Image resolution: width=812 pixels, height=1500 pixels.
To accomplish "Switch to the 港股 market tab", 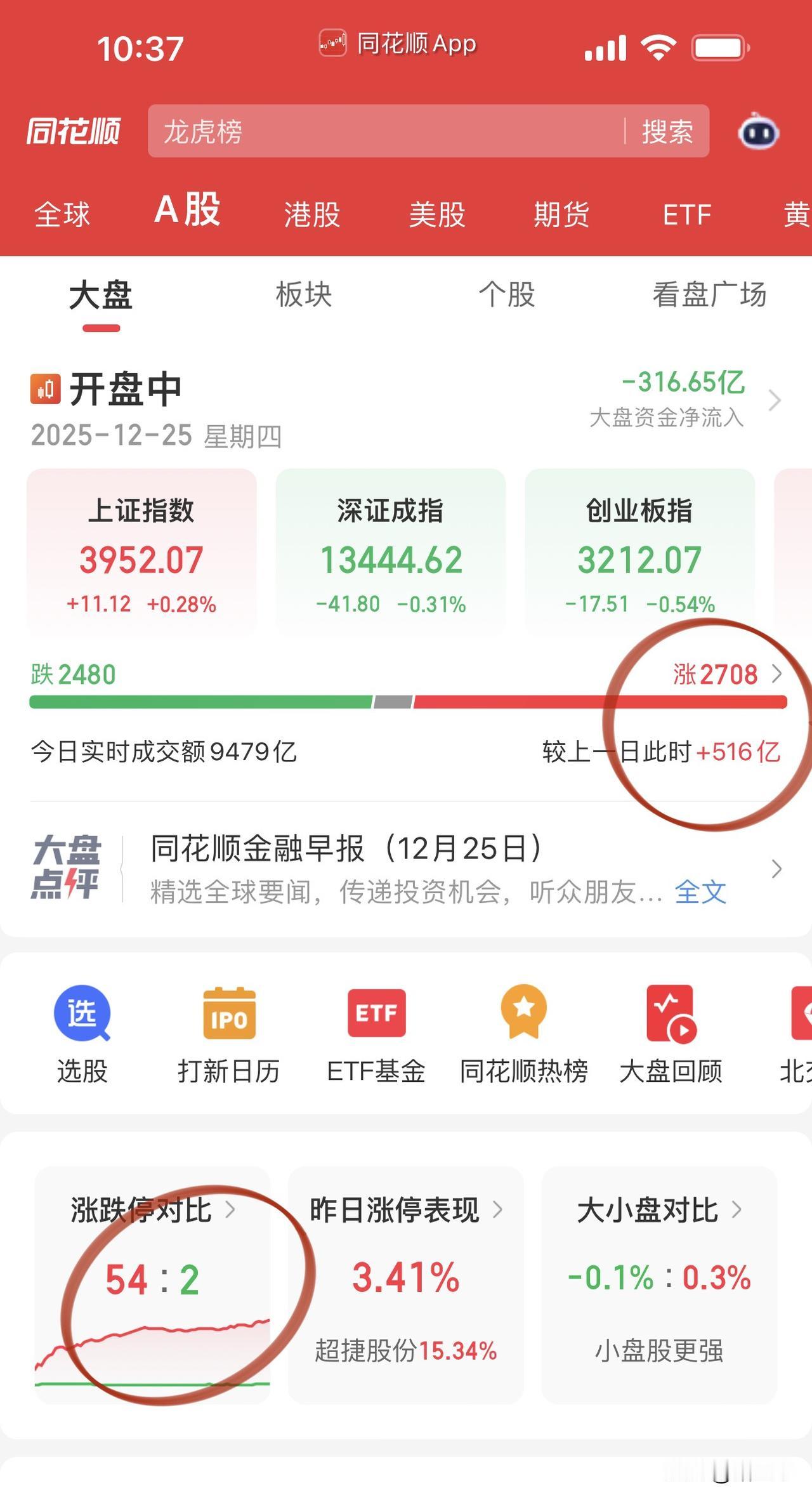I will pyautogui.click(x=311, y=214).
